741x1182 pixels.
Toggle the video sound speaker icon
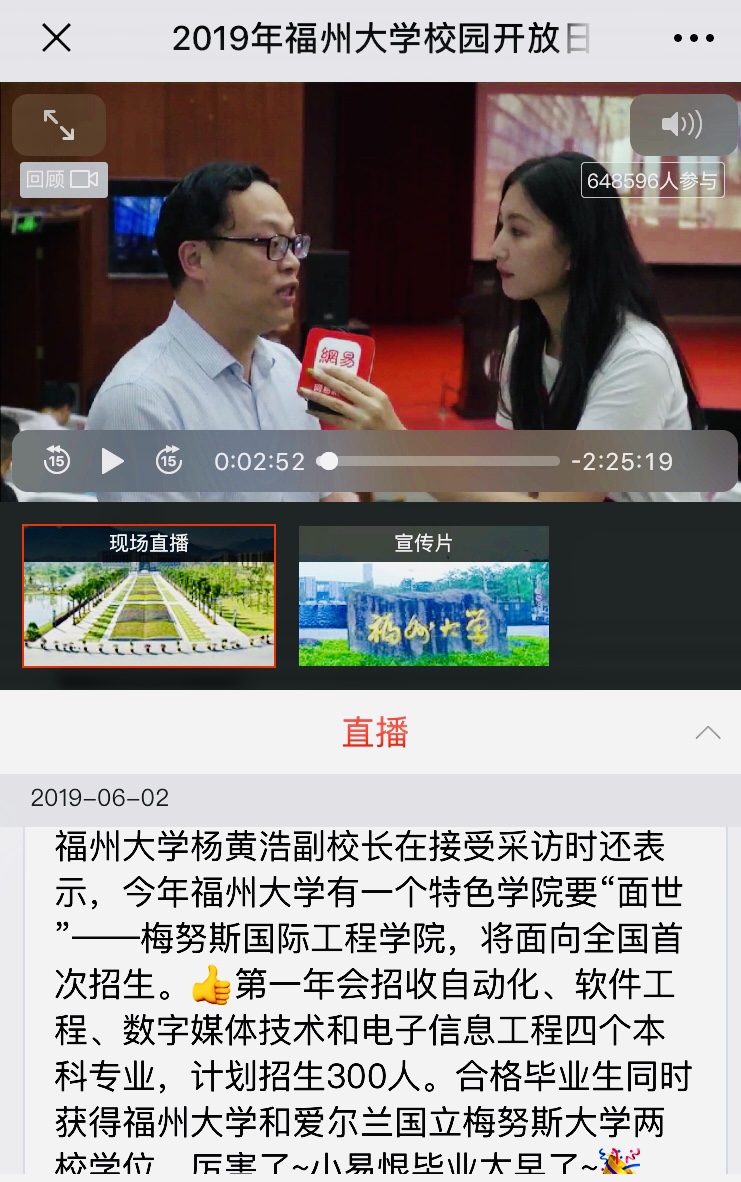click(683, 125)
